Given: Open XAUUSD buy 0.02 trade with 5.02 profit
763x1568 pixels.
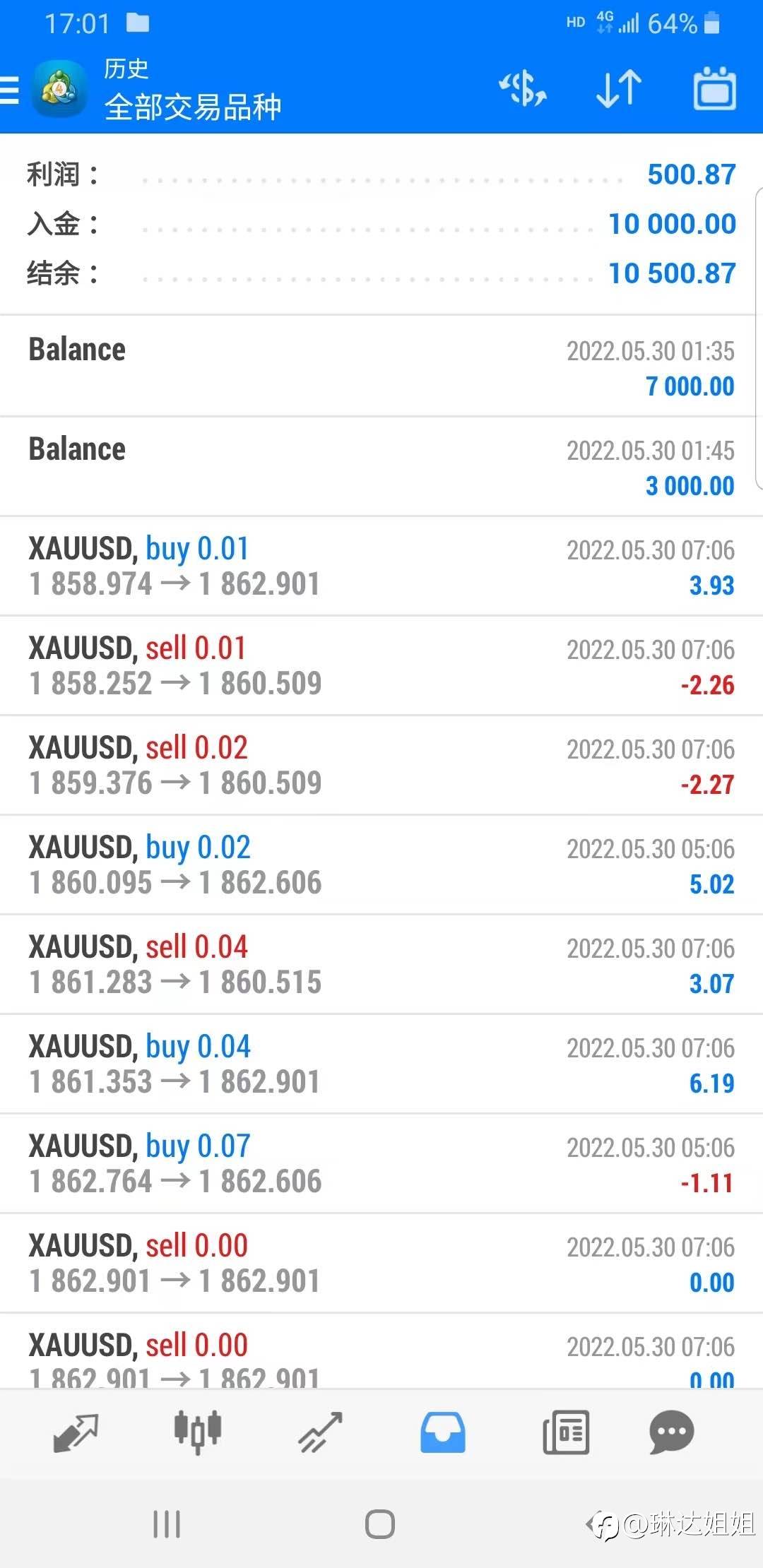Looking at the screenshot, I should pos(381,865).
